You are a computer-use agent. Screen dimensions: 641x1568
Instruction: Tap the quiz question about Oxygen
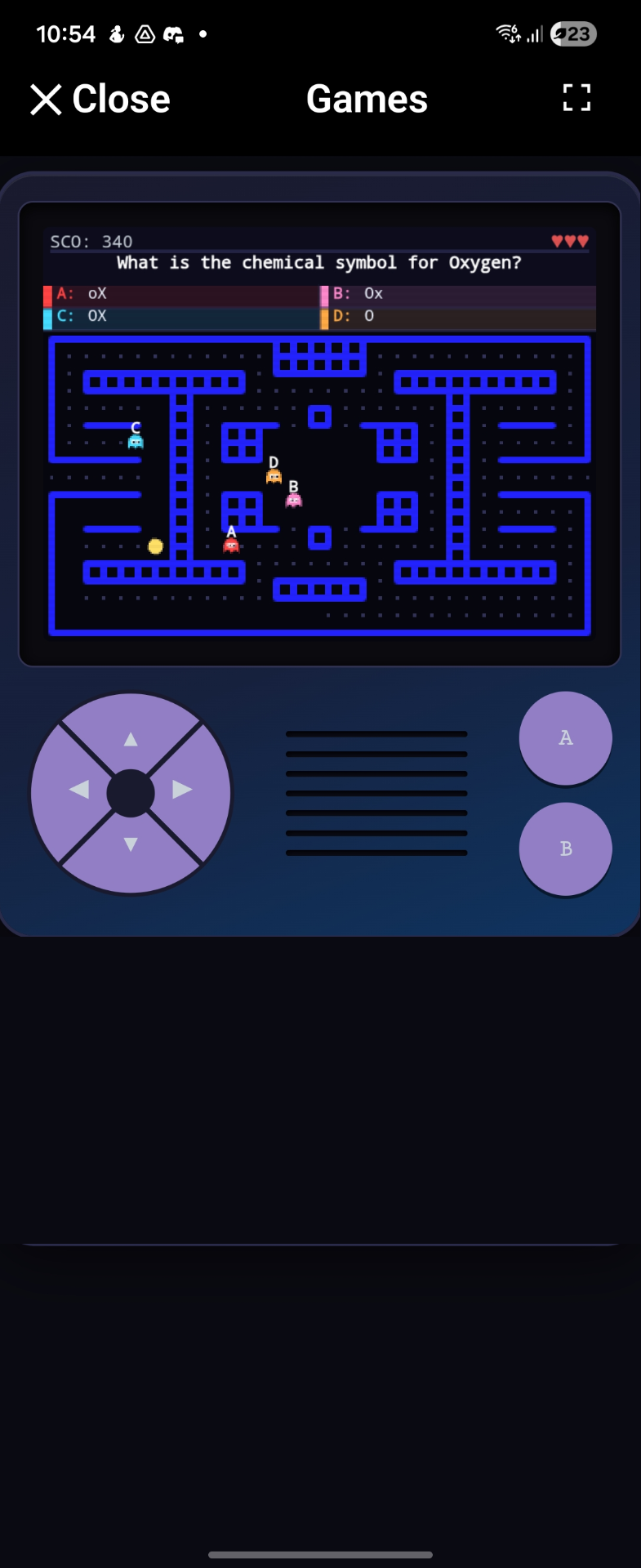click(320, 262)
